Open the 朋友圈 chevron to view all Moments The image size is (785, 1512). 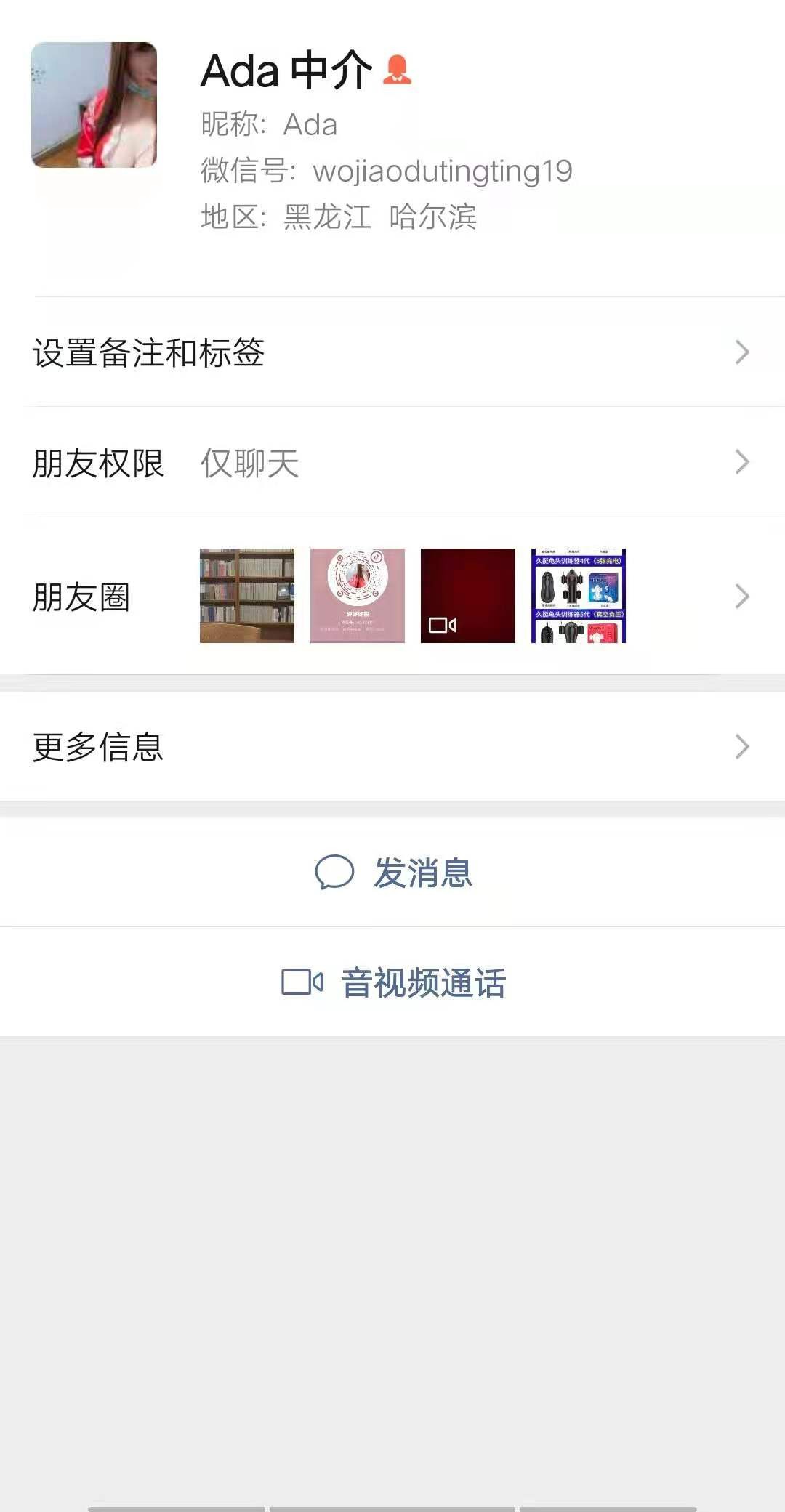[x=743, y=596]
